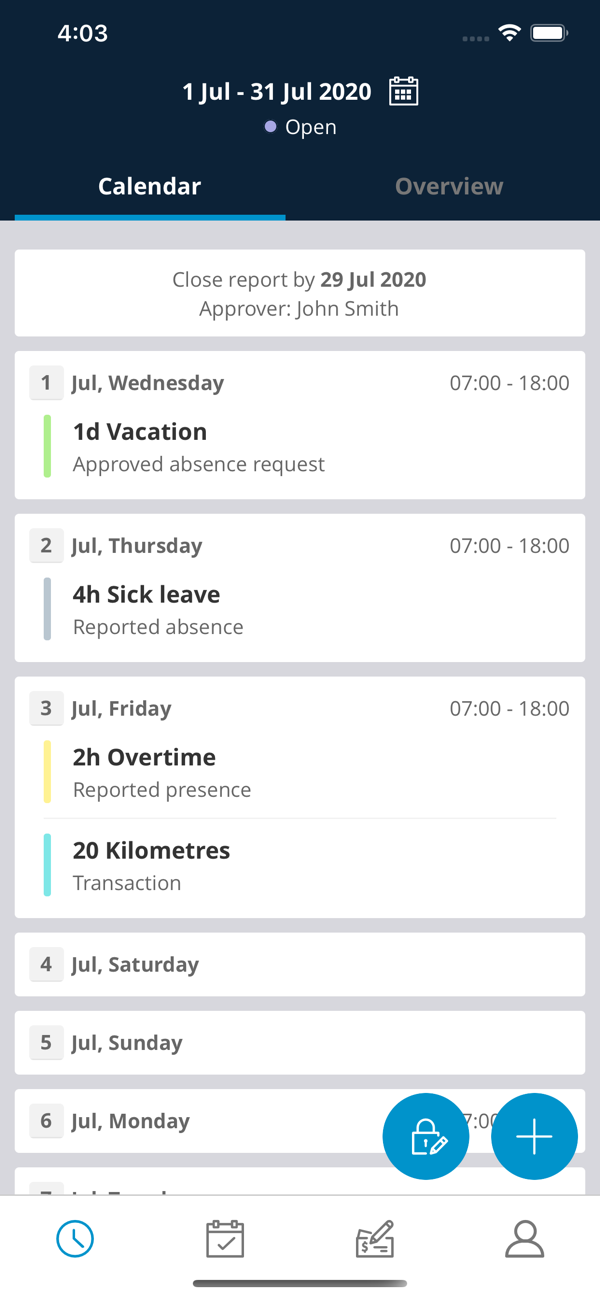
Task: Open the 4 Jul, Saturday day card
Action: (x=300, y=964)
